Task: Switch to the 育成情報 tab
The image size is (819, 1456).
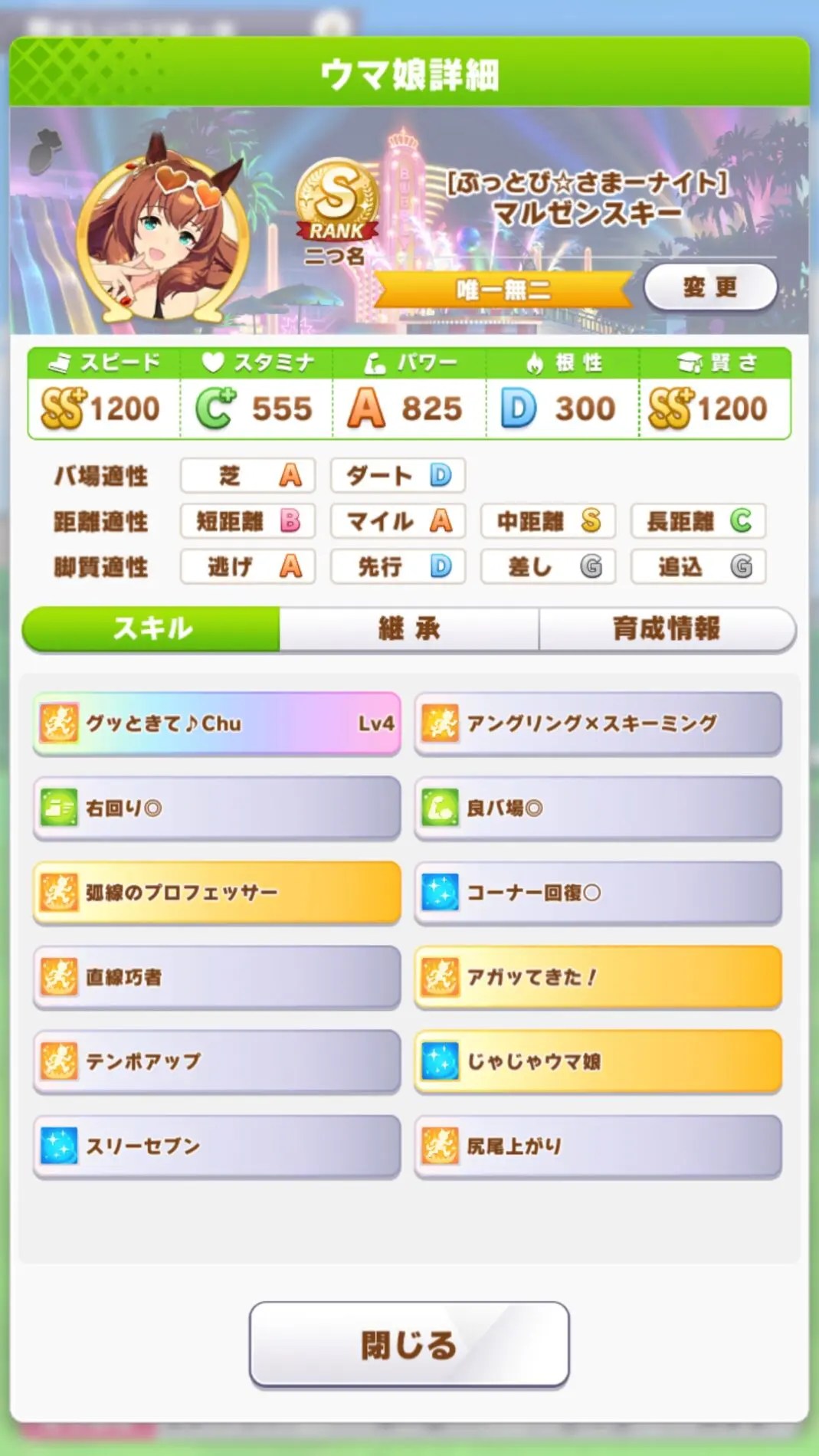Action: point(667,629)
